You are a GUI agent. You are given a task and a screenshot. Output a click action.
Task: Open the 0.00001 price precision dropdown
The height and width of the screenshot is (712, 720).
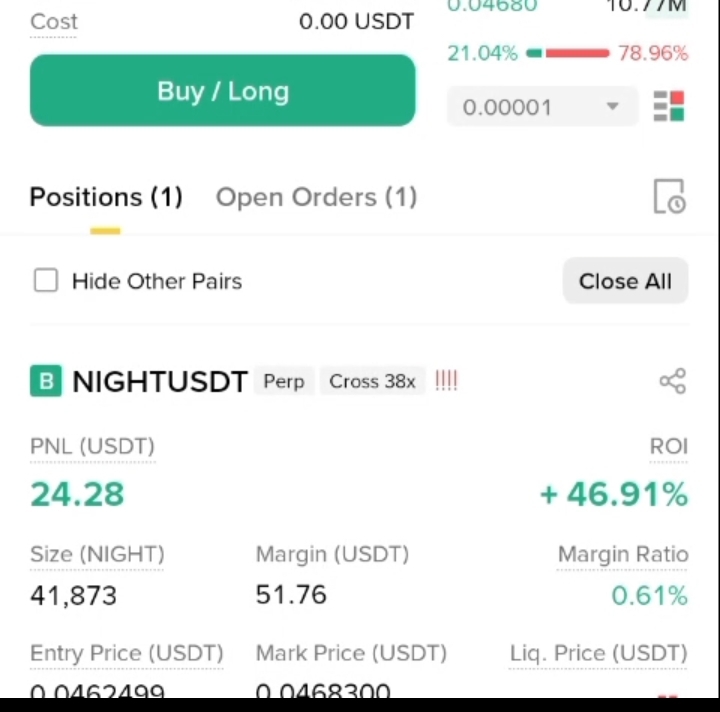tap(542, 107)
